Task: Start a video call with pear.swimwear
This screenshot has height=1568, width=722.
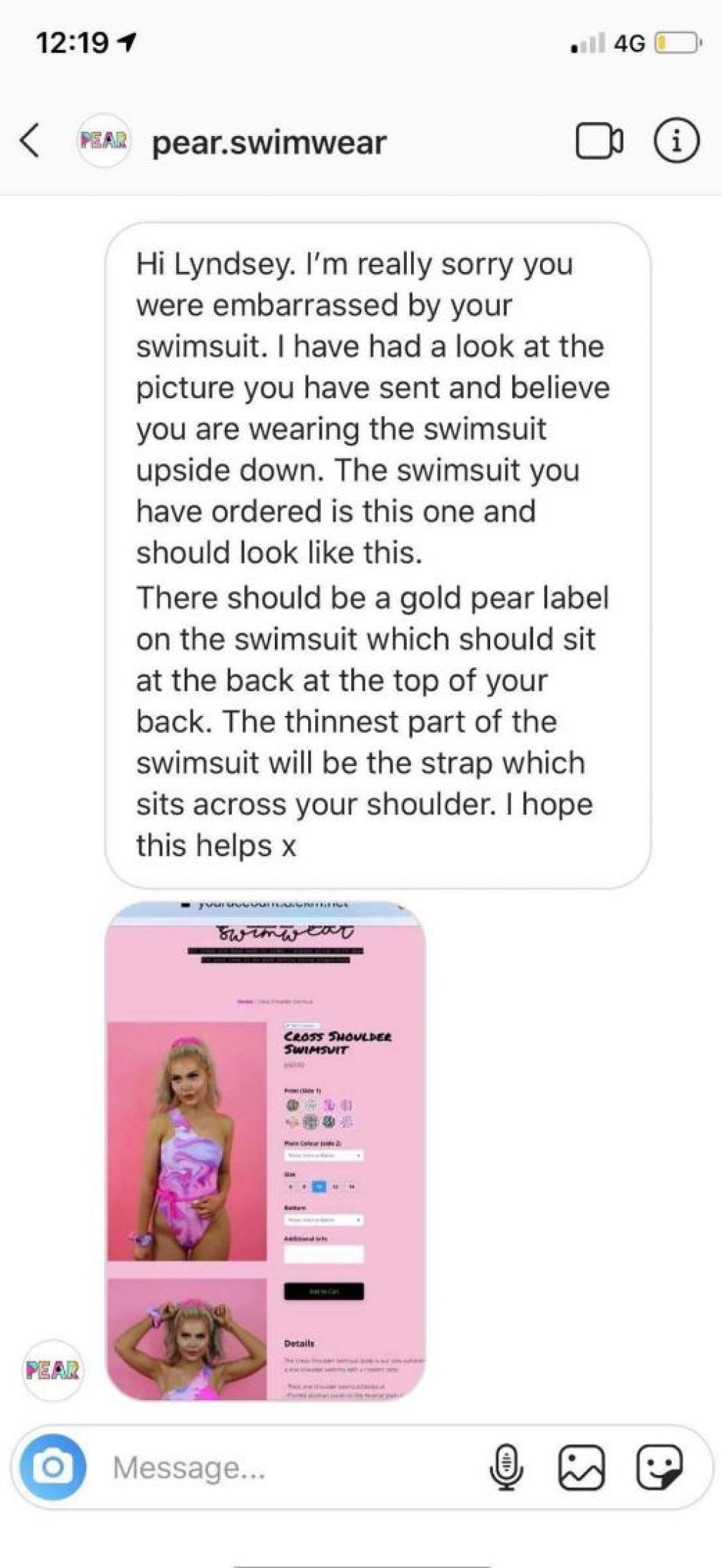Action: click(599, 141)
